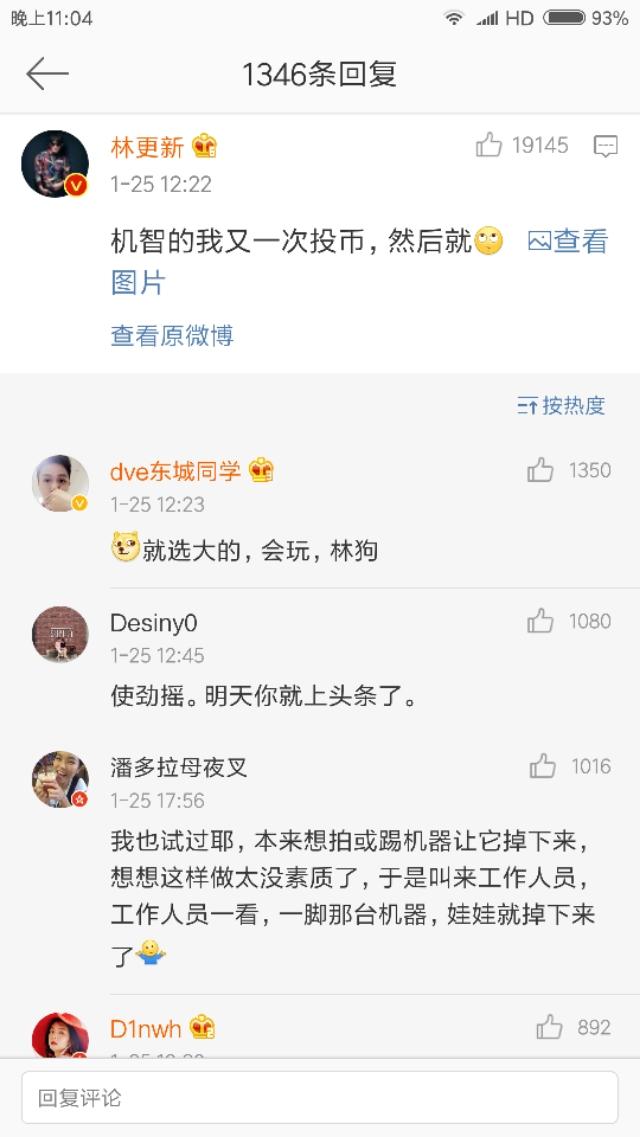
Task: Like 潘多拉母夜叉's comment
Action: click(543, 767)
